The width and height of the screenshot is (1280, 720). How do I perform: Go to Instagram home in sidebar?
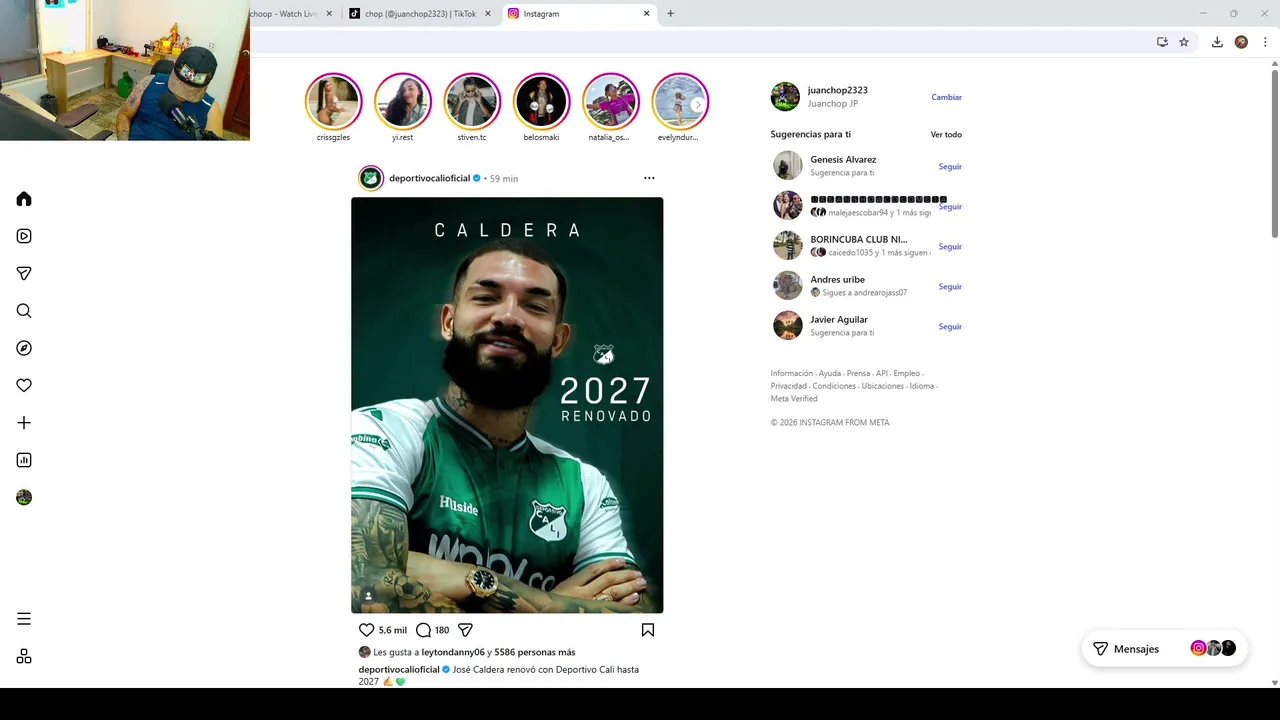tap(24, 199)
